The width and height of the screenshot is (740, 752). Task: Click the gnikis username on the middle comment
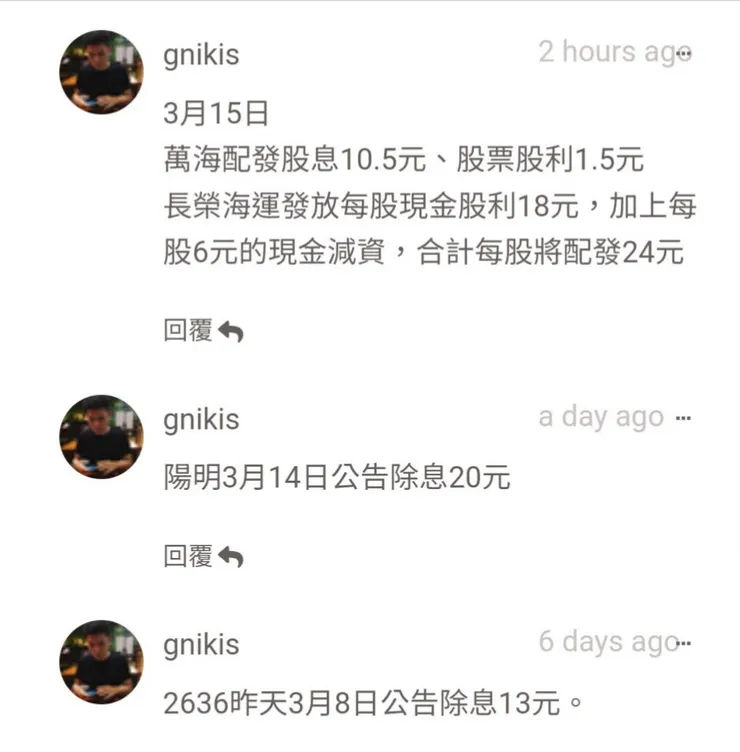click(201, 419)
